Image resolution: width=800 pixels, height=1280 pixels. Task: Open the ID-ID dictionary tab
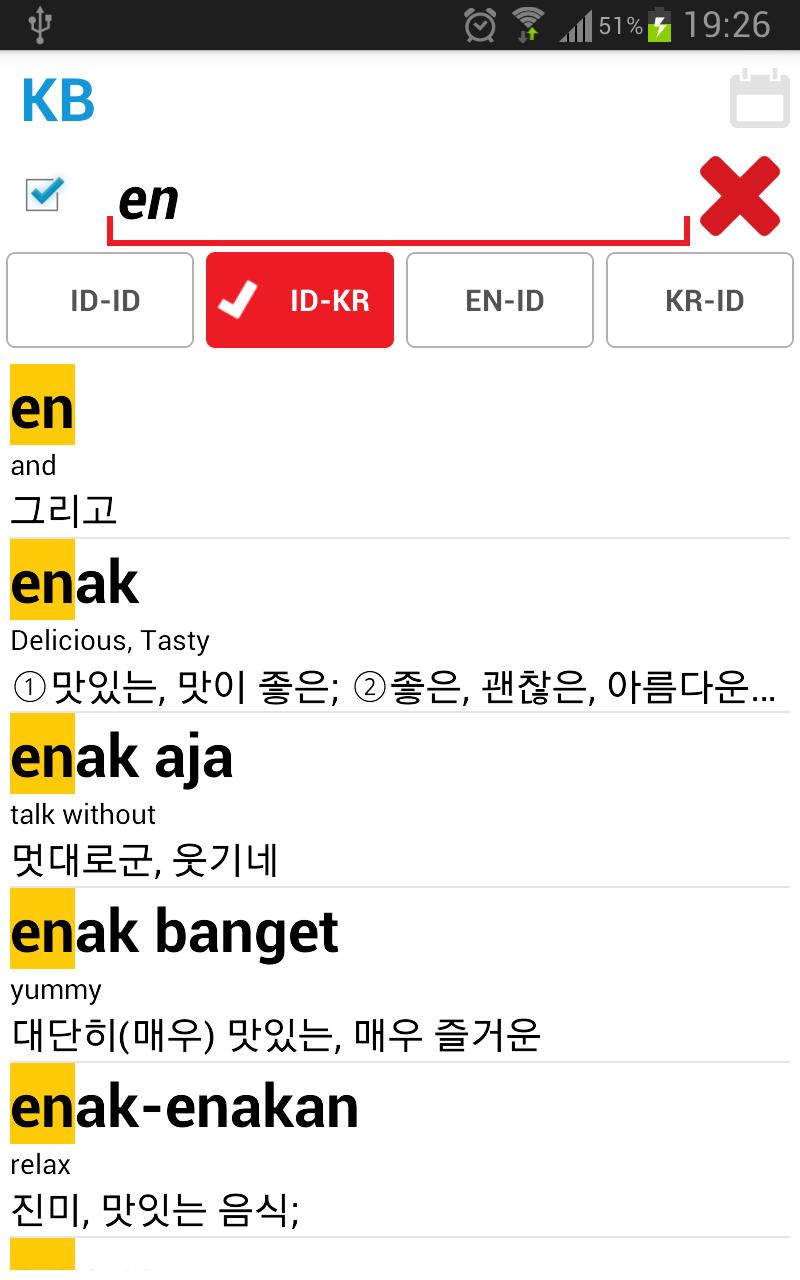point(100,300)
